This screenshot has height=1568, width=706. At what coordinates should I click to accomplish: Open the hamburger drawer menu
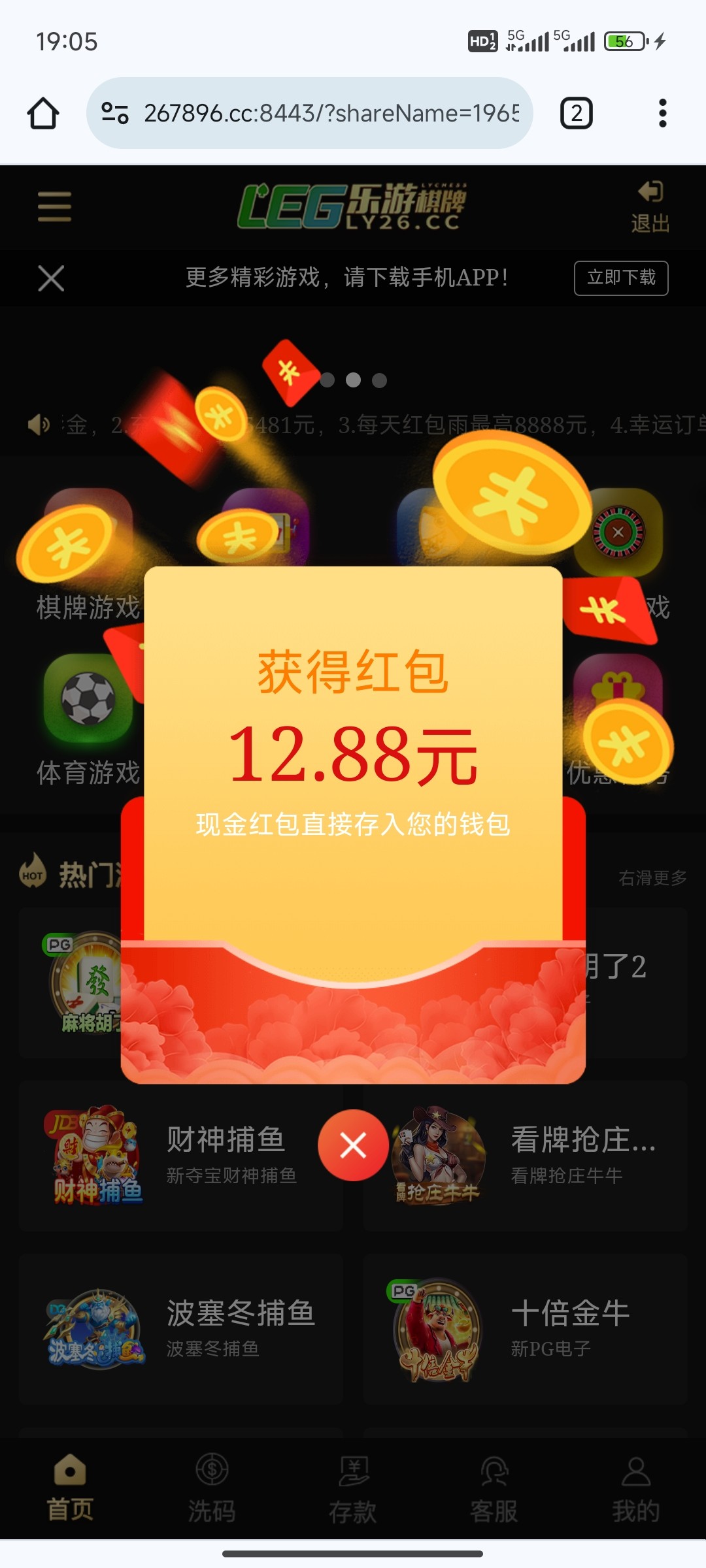tap(54, 206)
